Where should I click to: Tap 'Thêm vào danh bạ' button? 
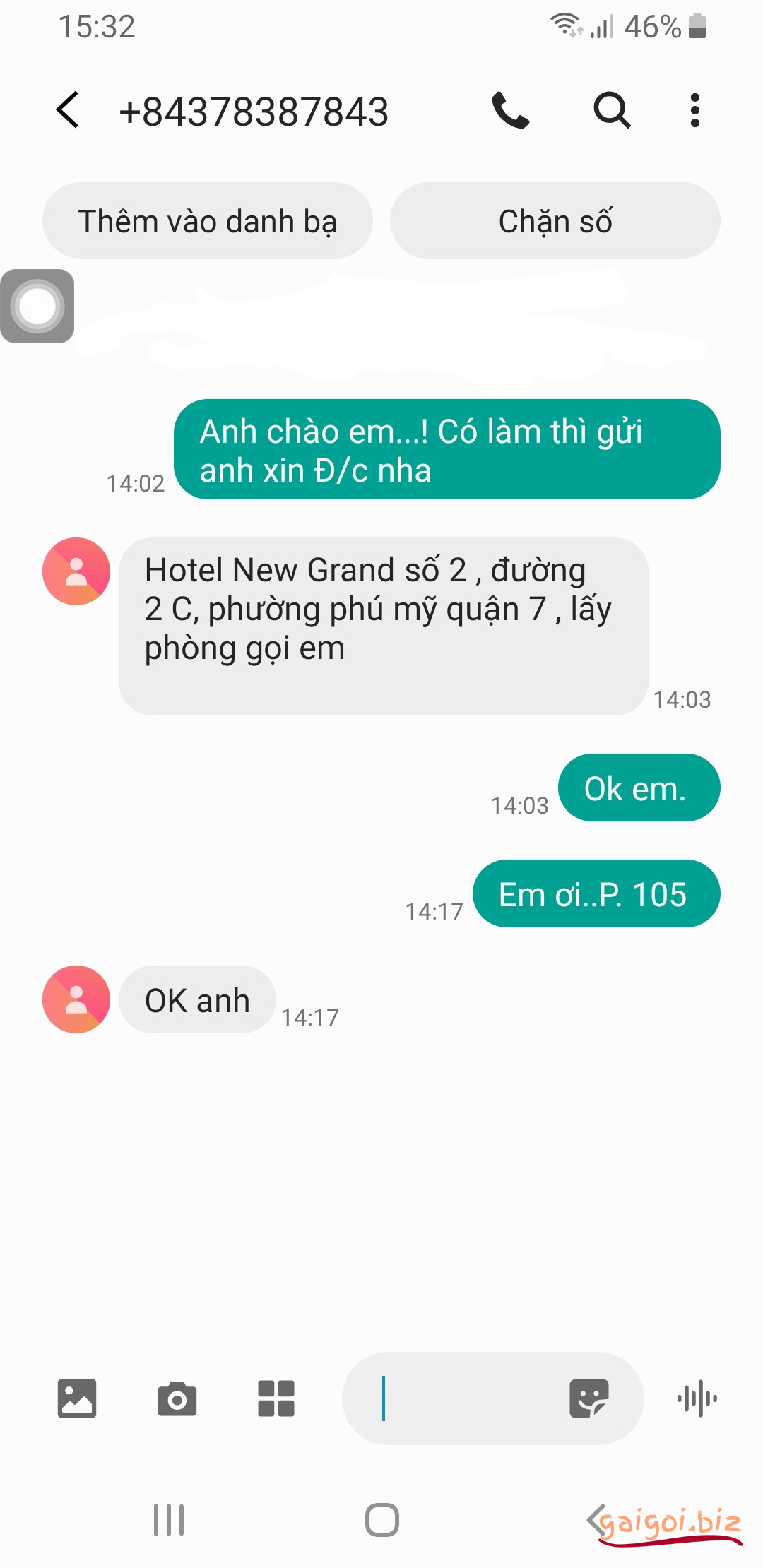point(208,221)
